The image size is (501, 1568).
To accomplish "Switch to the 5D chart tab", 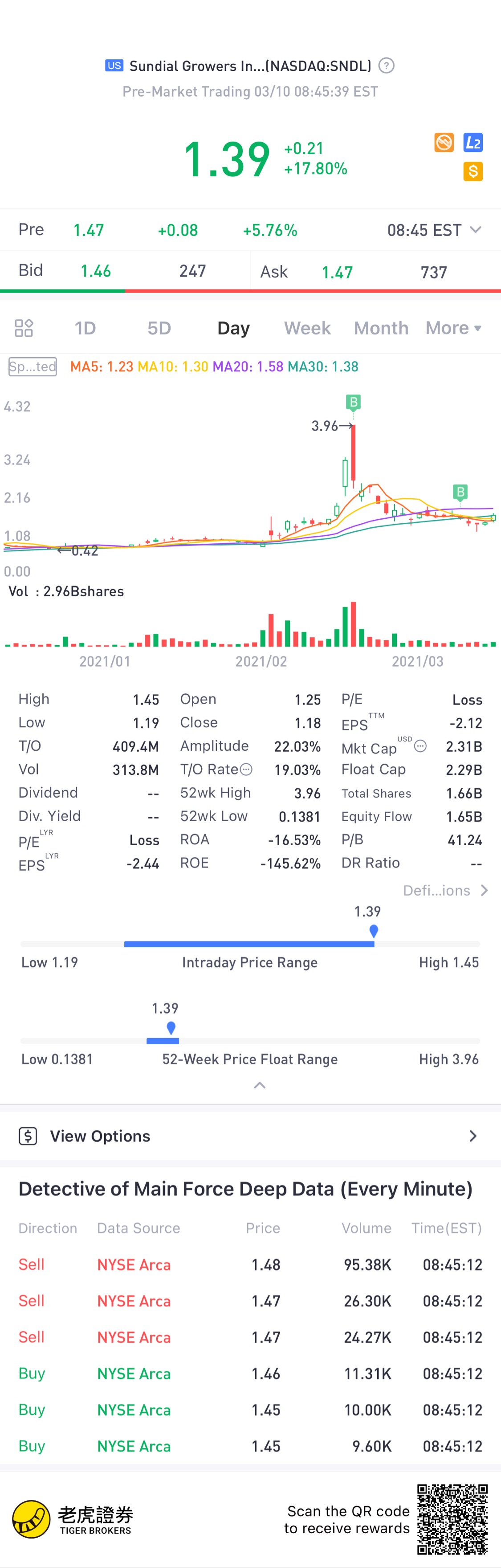I will tap(159, 328).
